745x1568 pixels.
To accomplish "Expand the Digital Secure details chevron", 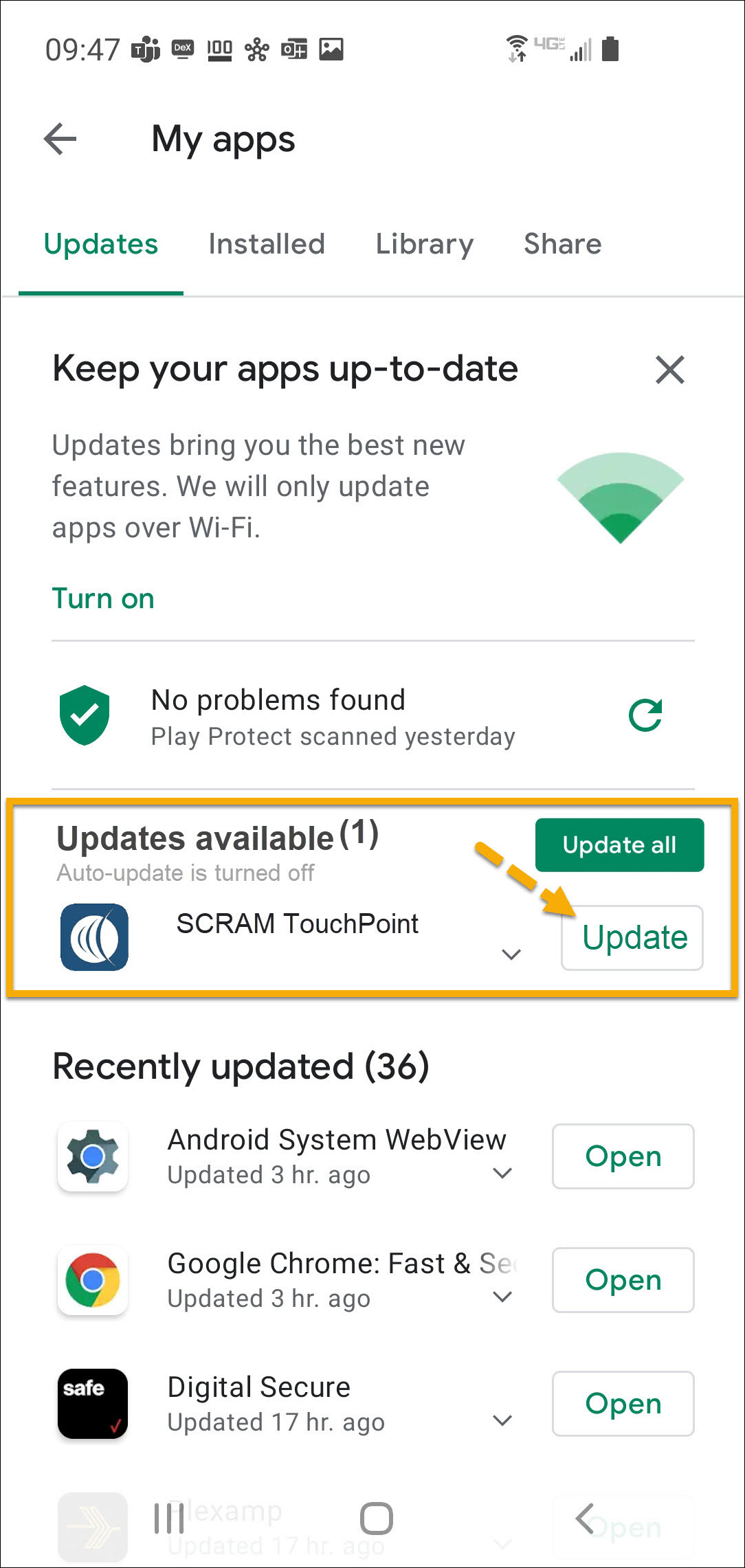I will (x=502, y=1420).
